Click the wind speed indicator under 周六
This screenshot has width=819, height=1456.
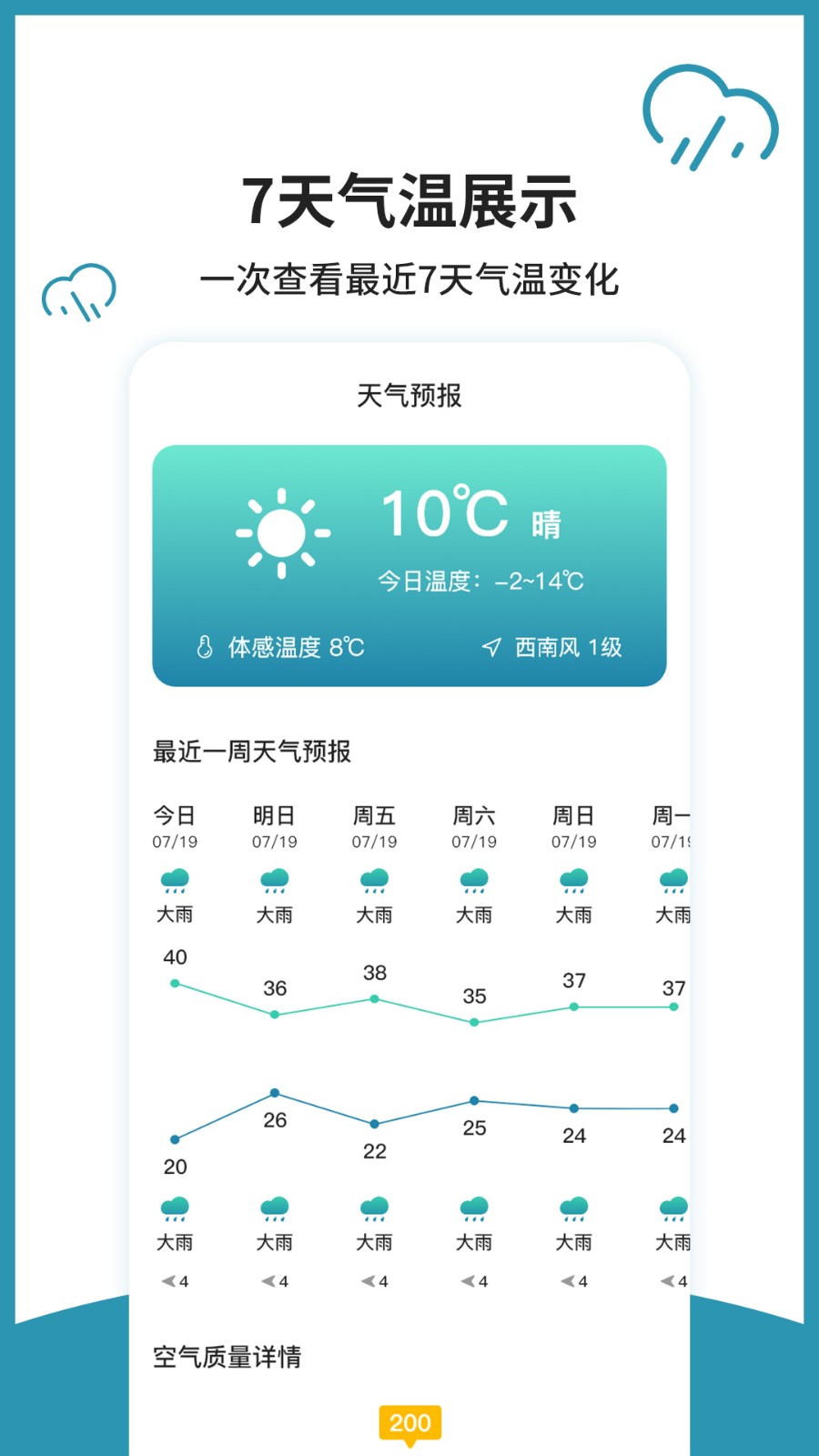[x=476, y=1280]
